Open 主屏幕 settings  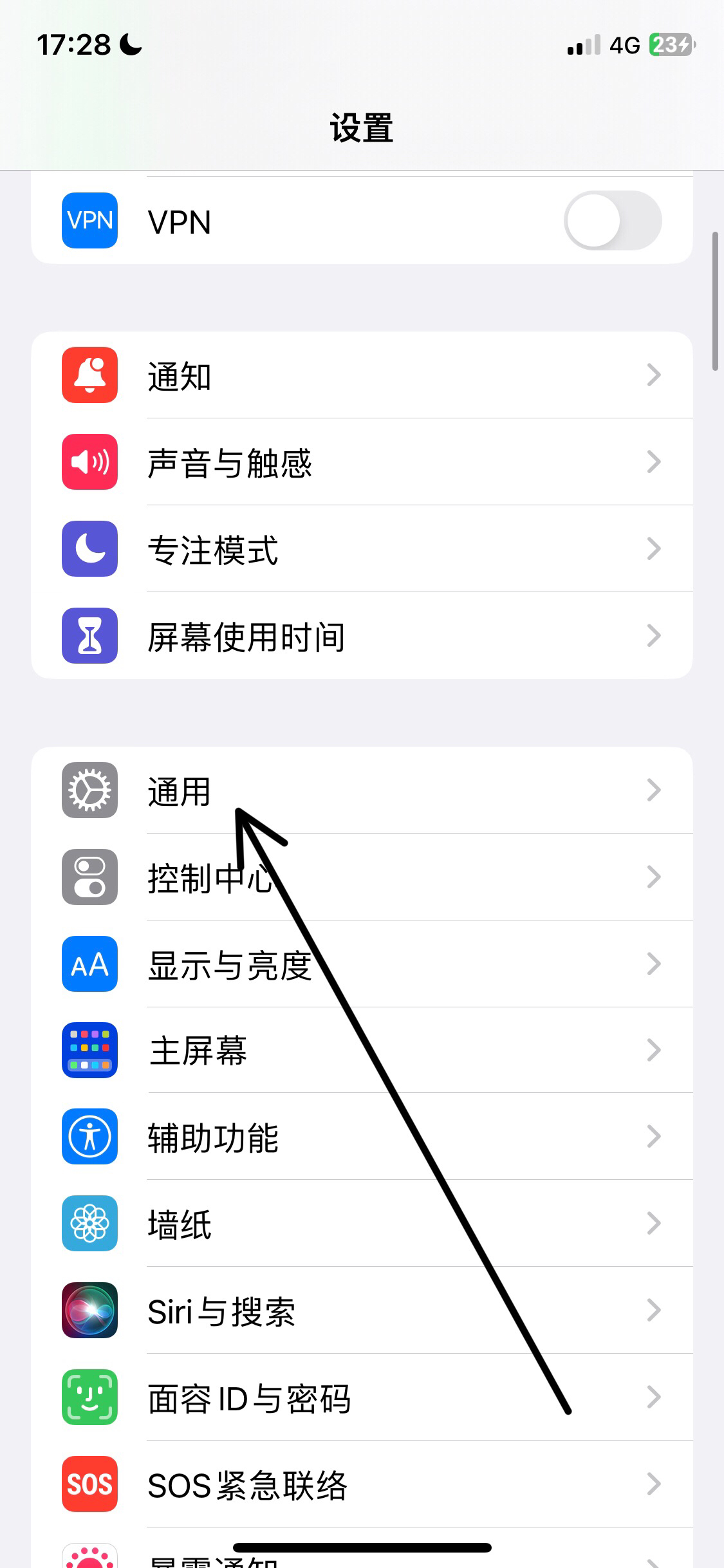[x=362, y=1050]
